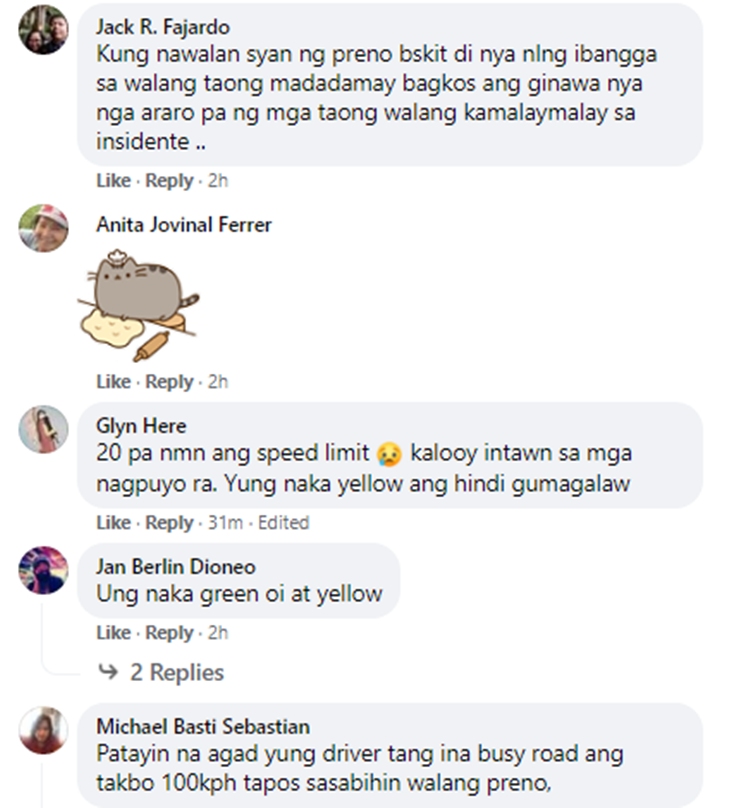
Task: Tap Glyn Here's avatar picture
Action: pyautogui.click(x=44, y=429)
